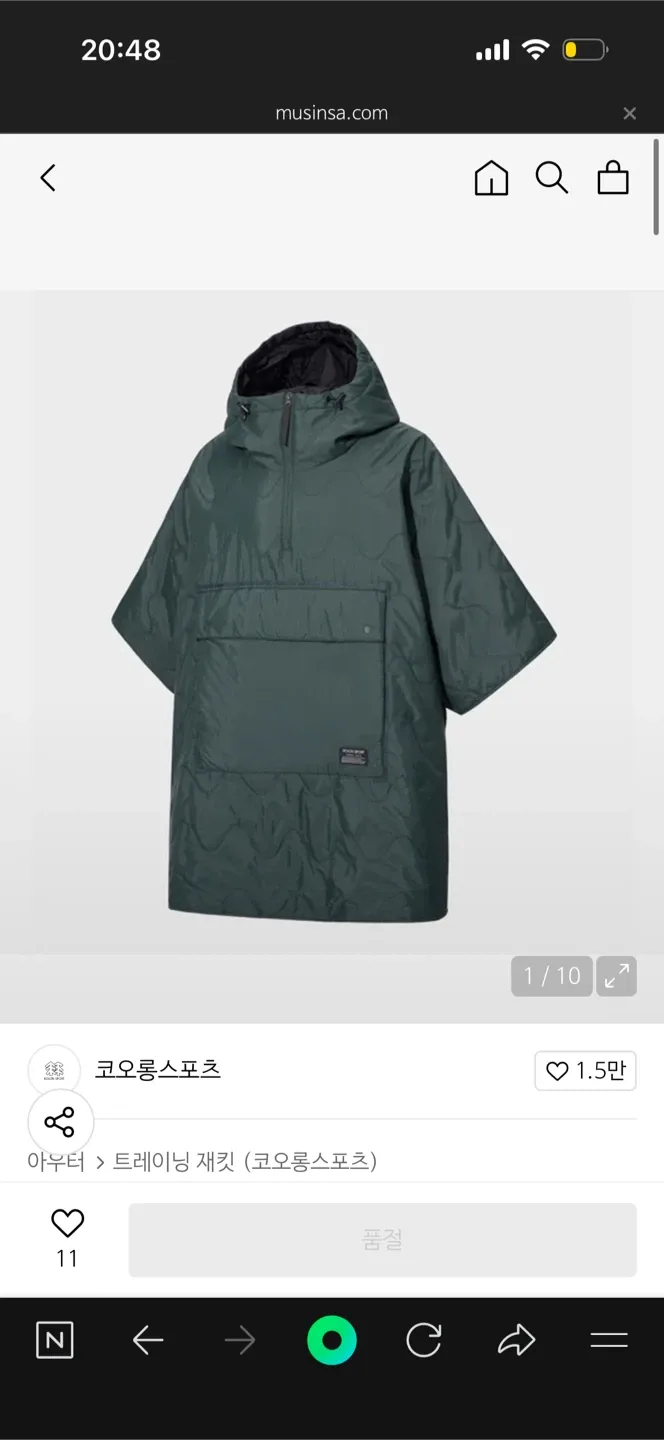The width and height of the screenshot is (664, 1440).
Task: Expand product image to fullscreen
Action: 617,976
